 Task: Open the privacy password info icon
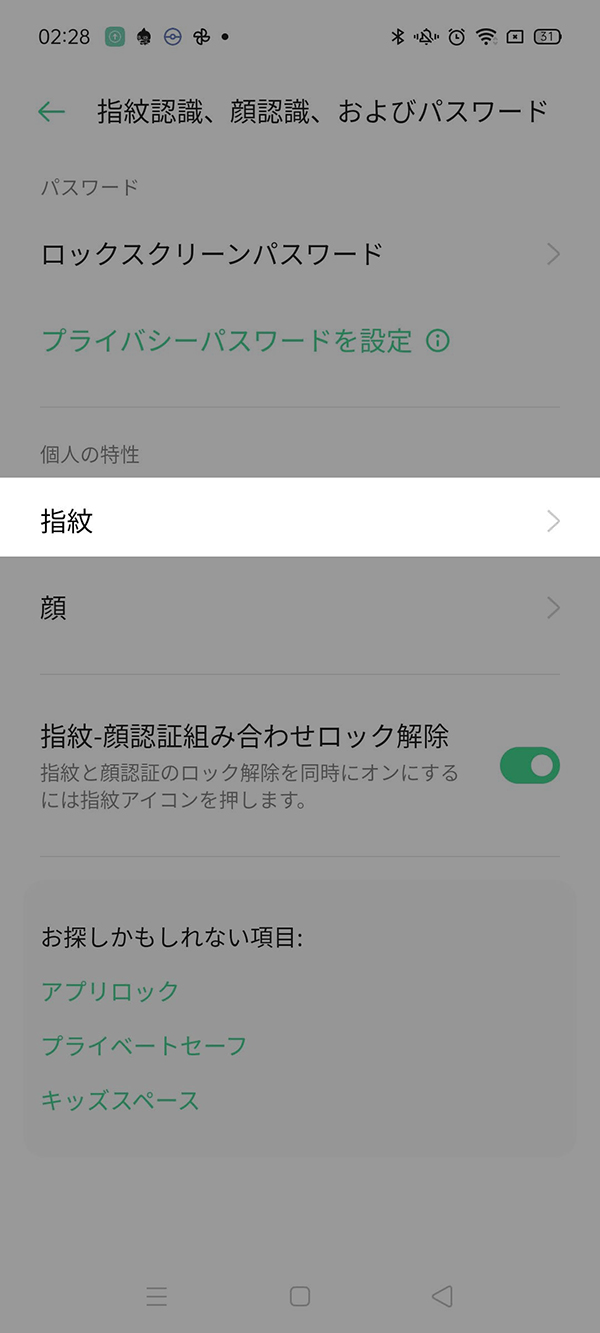tap(438, 341)
